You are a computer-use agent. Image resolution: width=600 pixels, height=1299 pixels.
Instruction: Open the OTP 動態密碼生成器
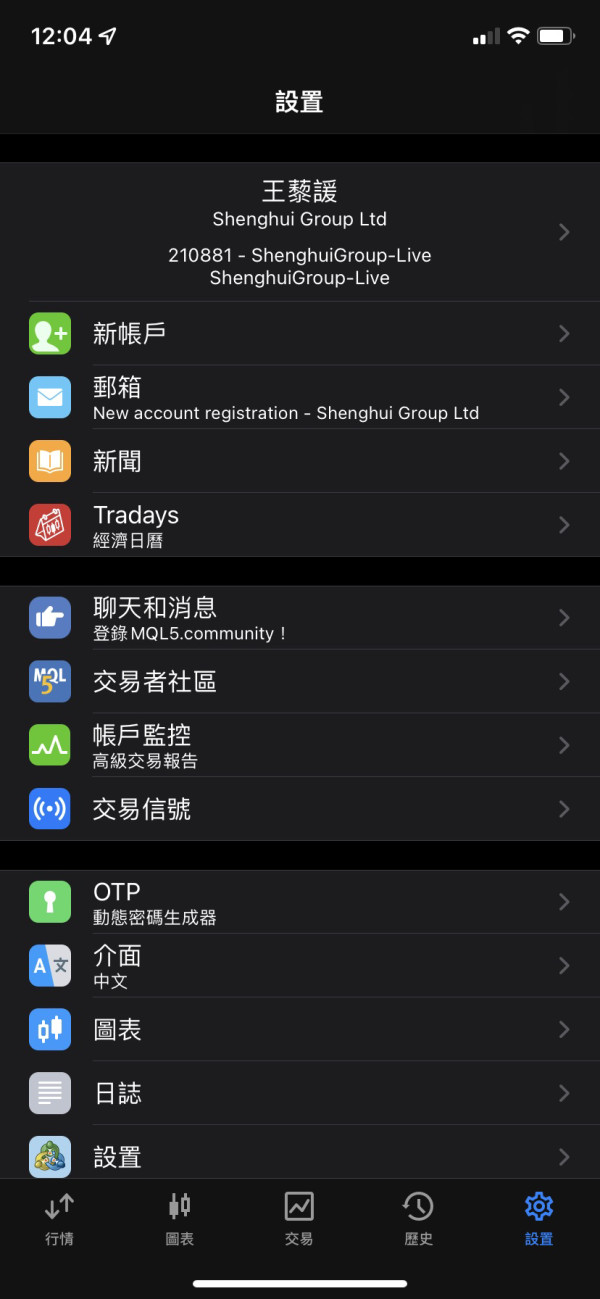(x=300, y=902)
